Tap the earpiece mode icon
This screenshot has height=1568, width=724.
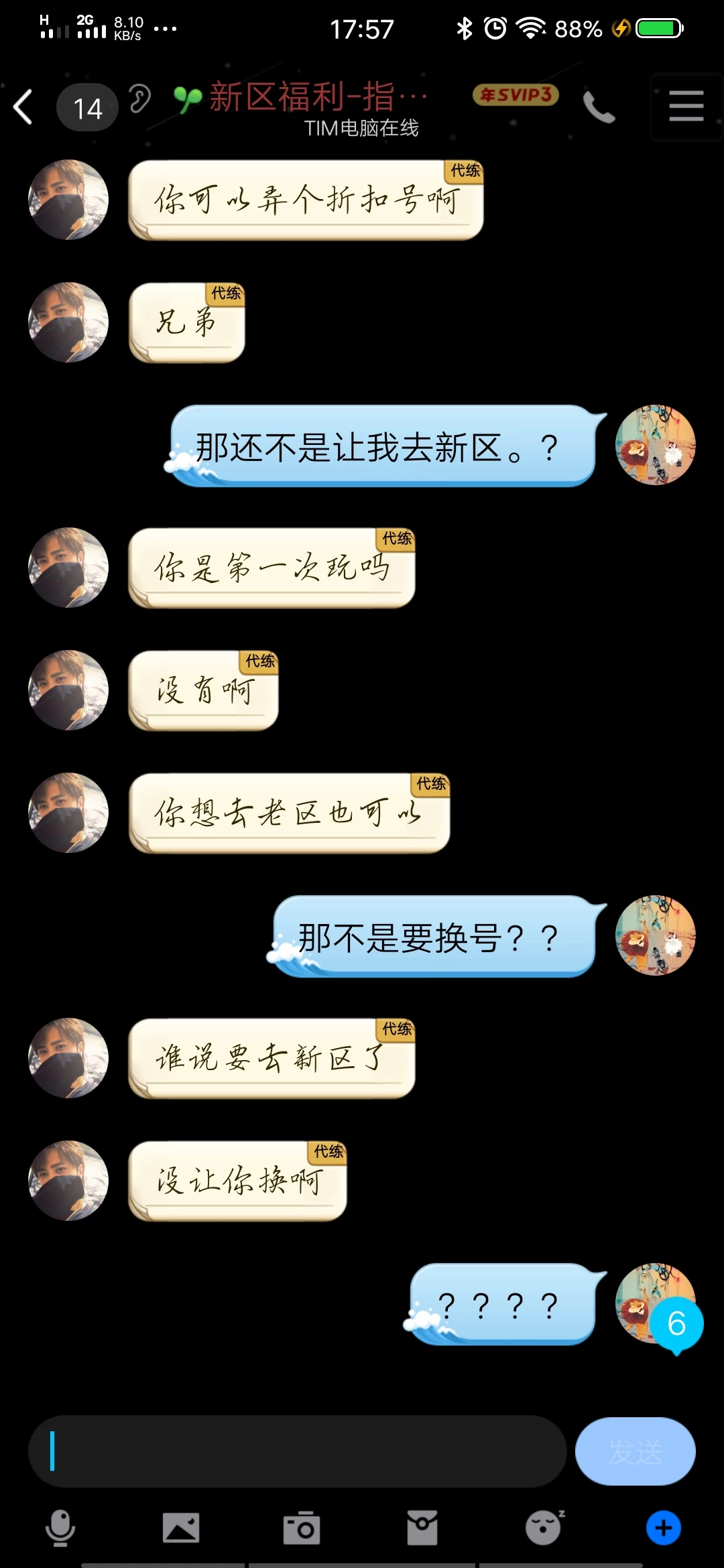click(139, 99)
